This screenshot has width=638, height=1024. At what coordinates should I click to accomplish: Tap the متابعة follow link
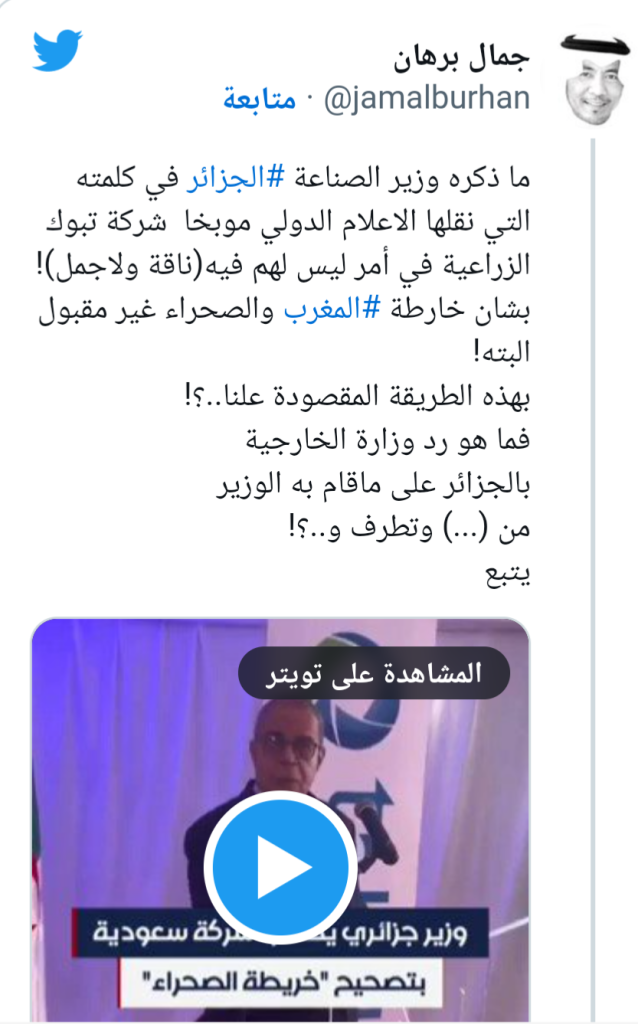pyautogui.click(x=260, y=102)
